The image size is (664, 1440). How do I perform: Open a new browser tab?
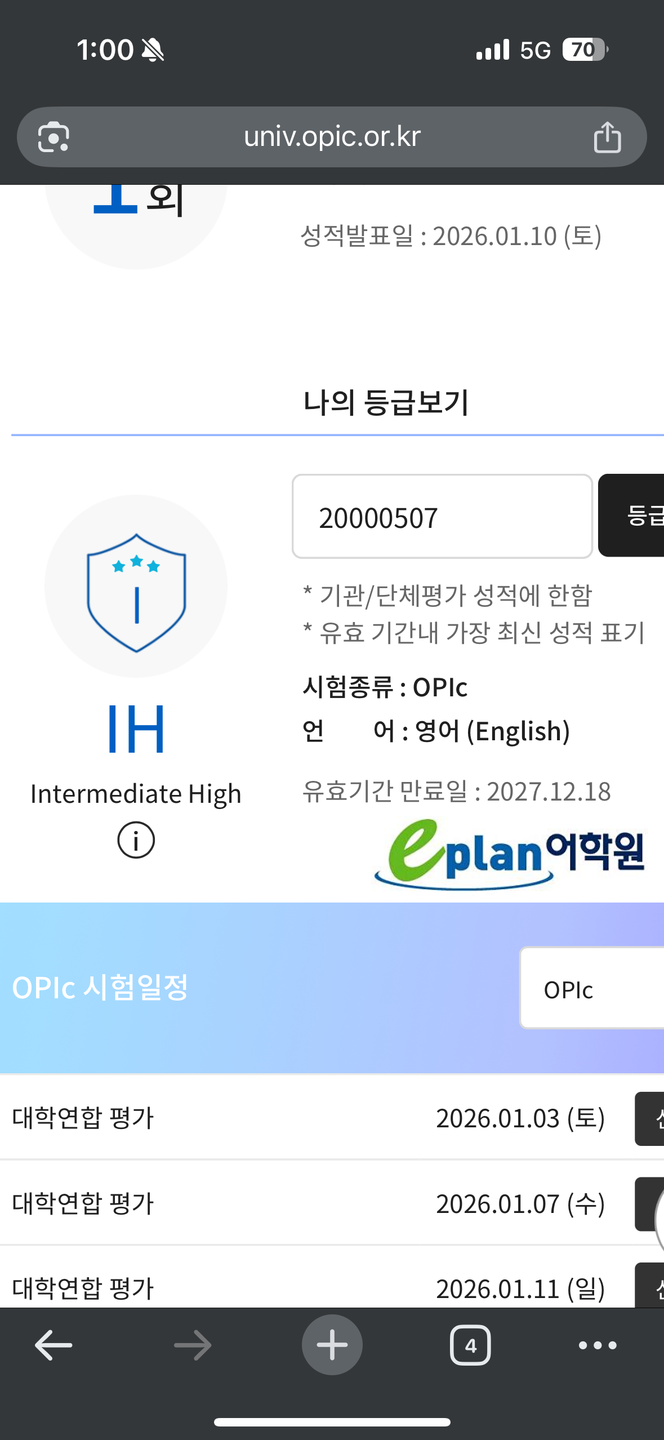click(x=332, y=1346)
